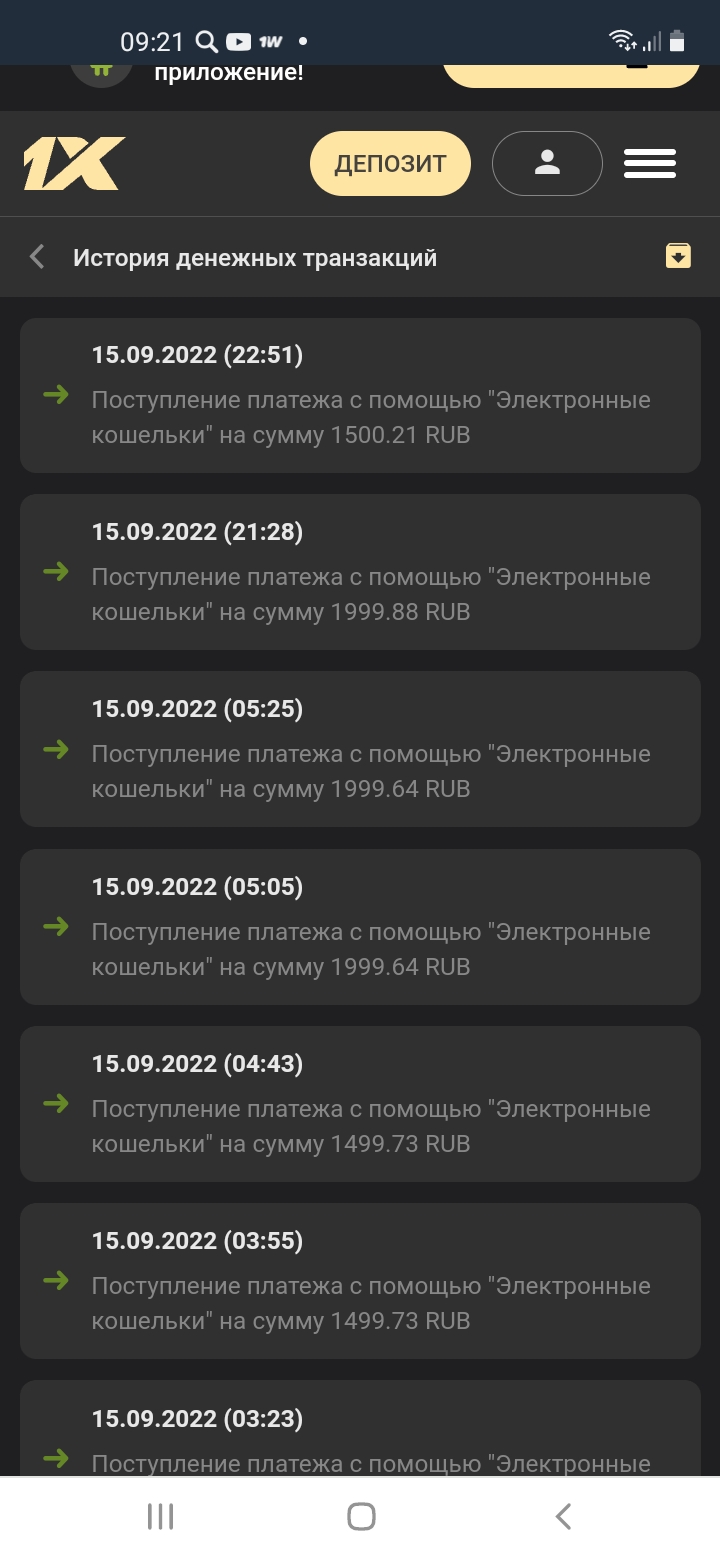Image resolution: width=720 pixels, height=1560 pixels.
Task: View the 03:55 transaction entry
Action: point(360,1281)
